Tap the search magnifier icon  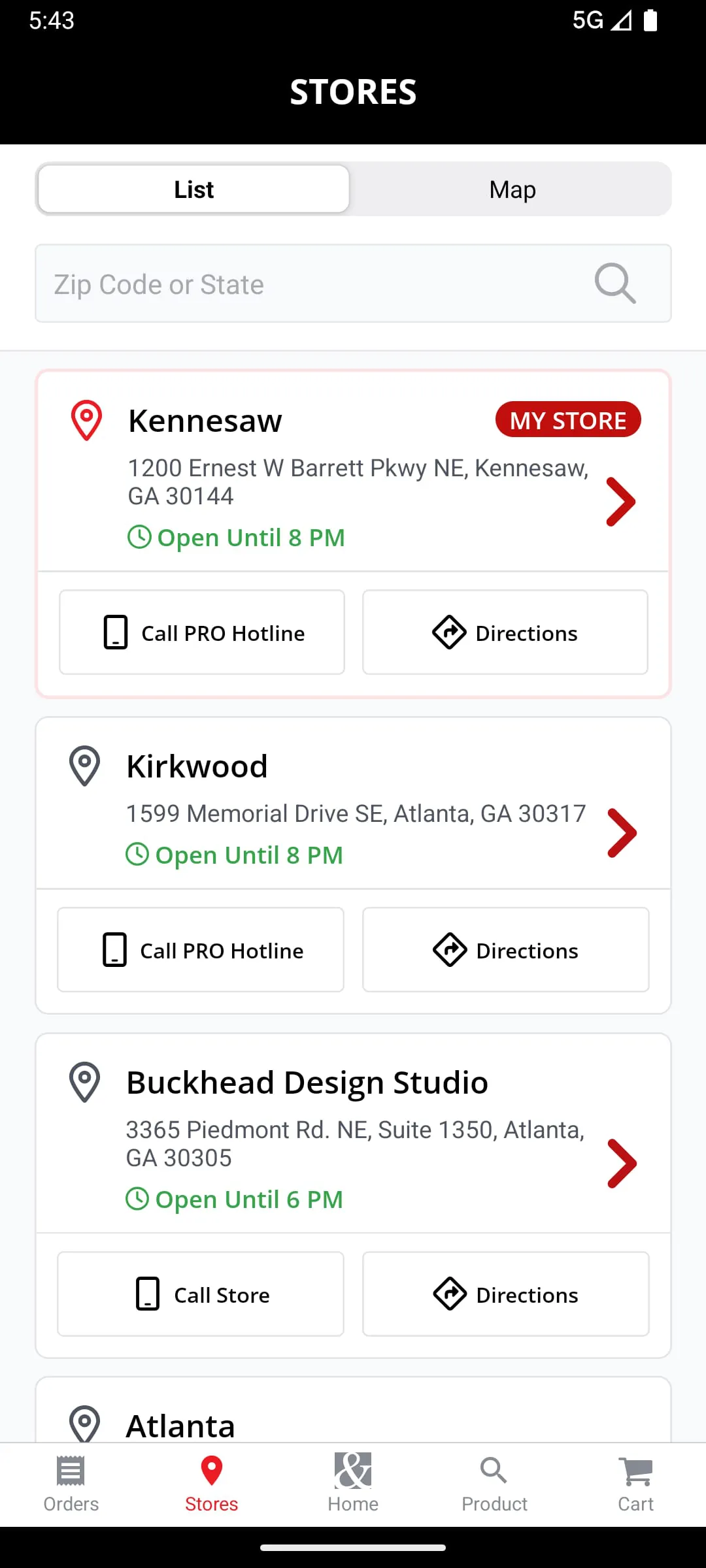coord(615,284)
